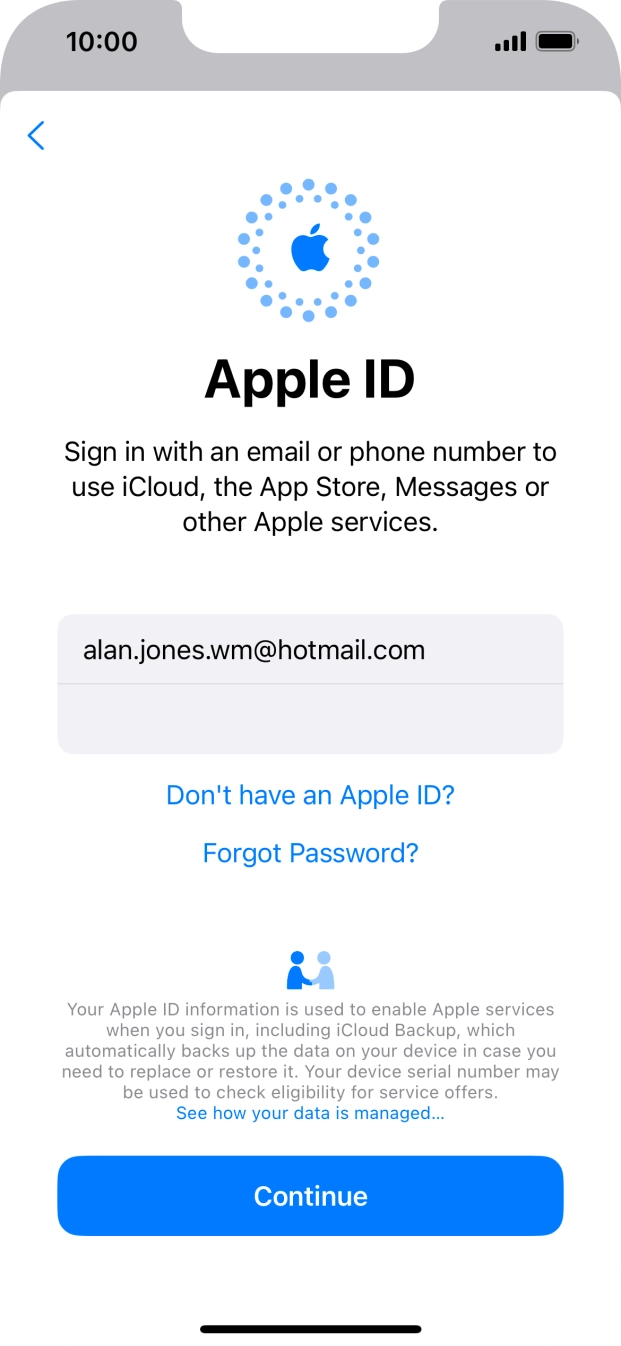Tap the blue Continue button

click(310, 1196)
